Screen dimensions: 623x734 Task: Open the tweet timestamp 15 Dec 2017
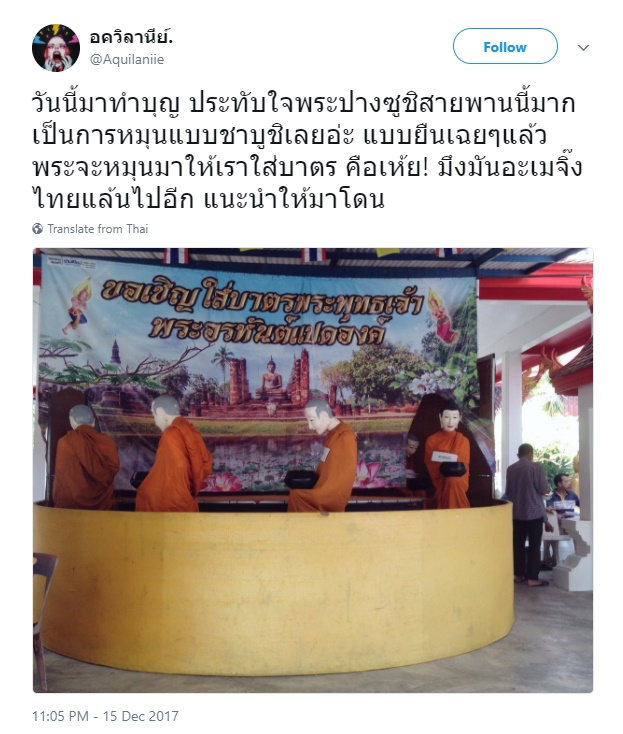[x=105, y=716]
